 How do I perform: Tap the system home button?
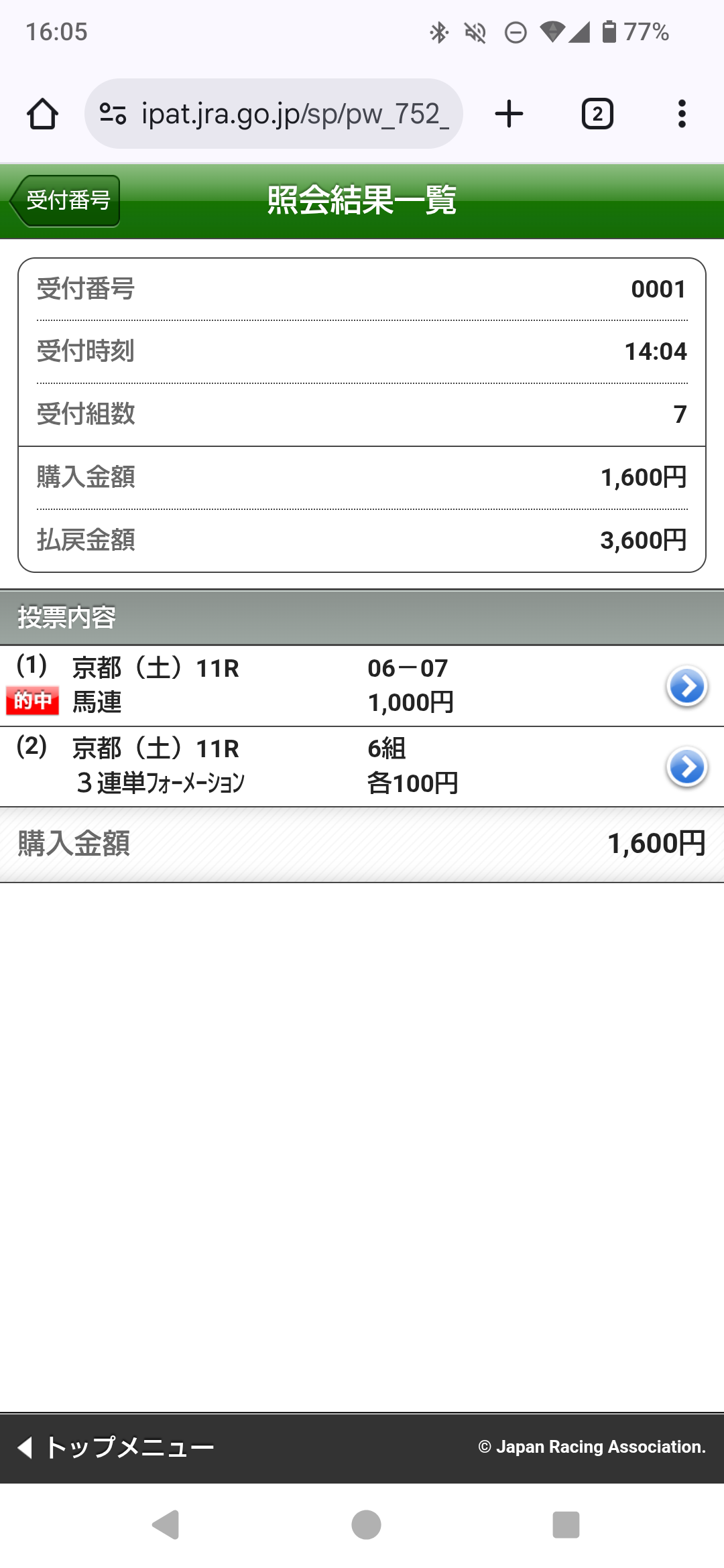[366, 1525]
